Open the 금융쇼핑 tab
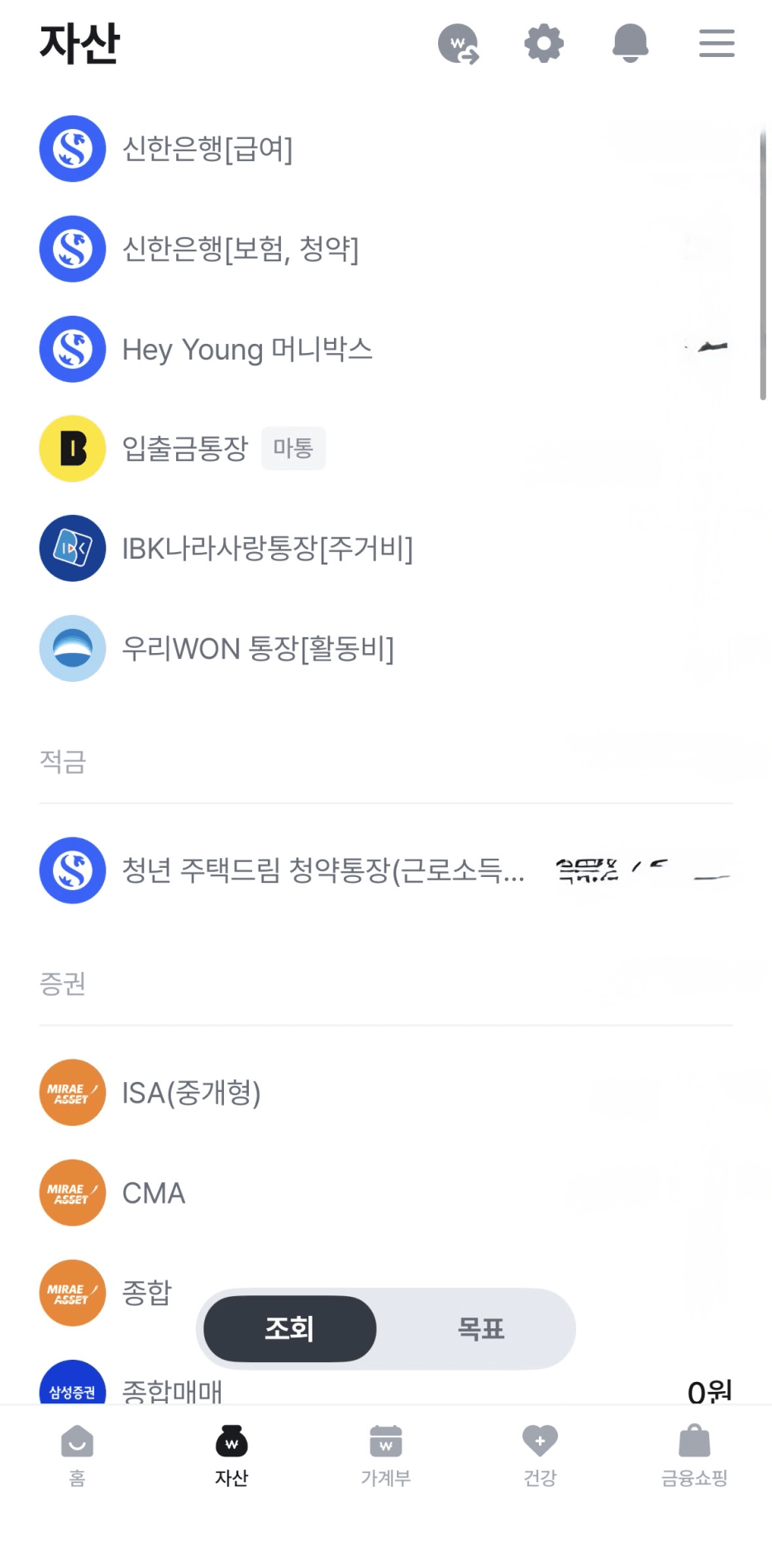 [x=693, y=1454]
